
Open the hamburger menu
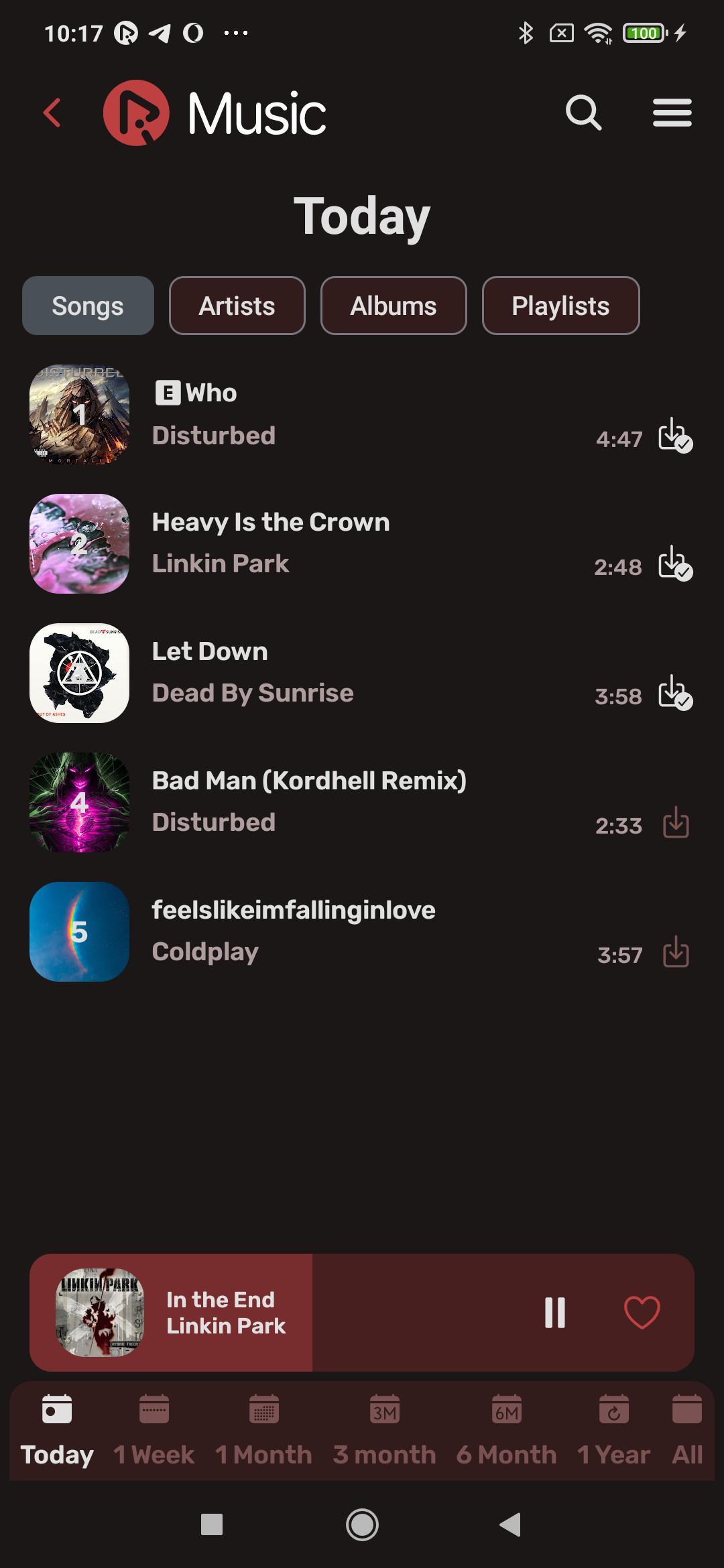pos(672,113)
